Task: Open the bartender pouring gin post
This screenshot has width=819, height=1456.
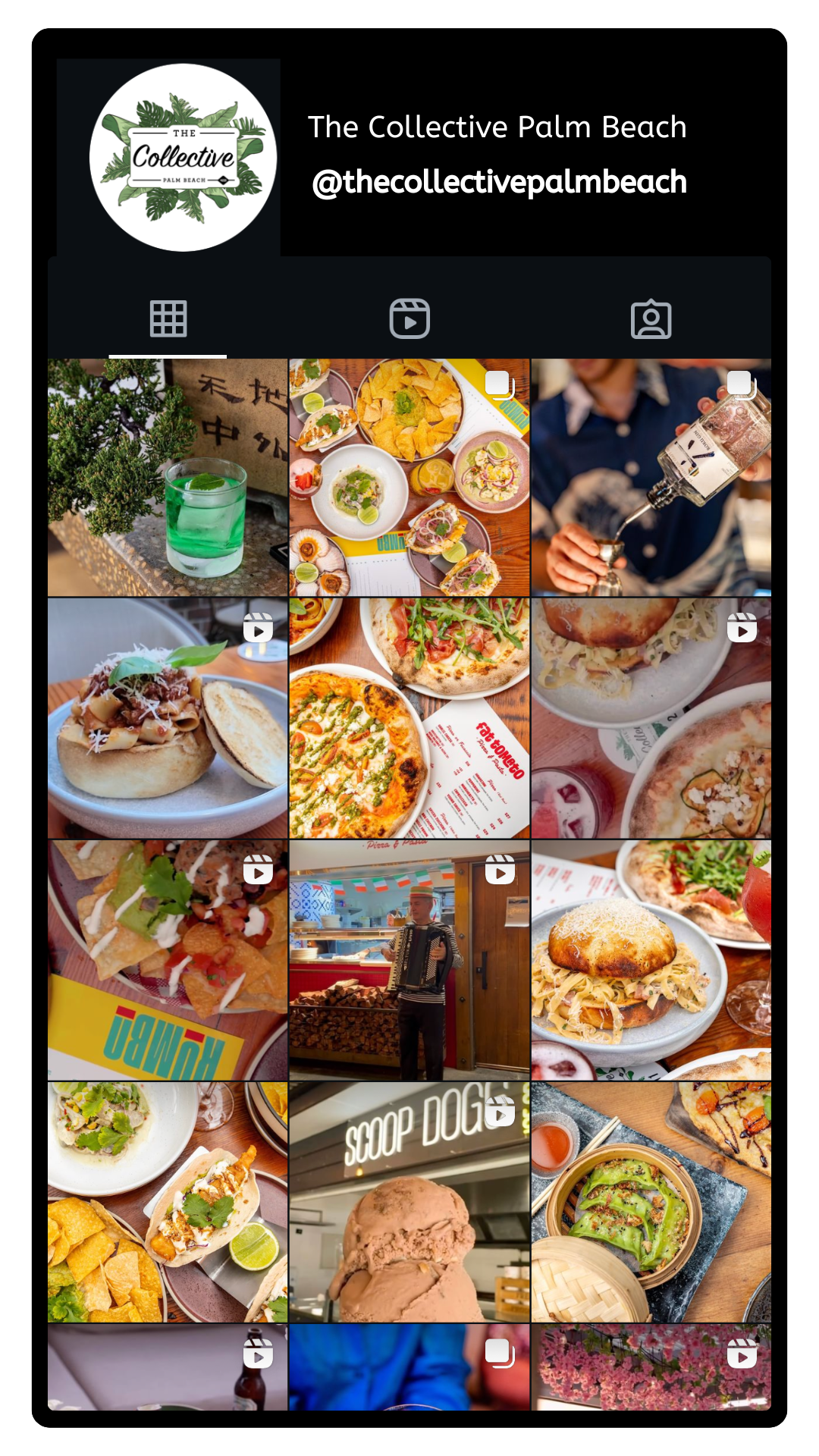Action: (x=651, y=478)
